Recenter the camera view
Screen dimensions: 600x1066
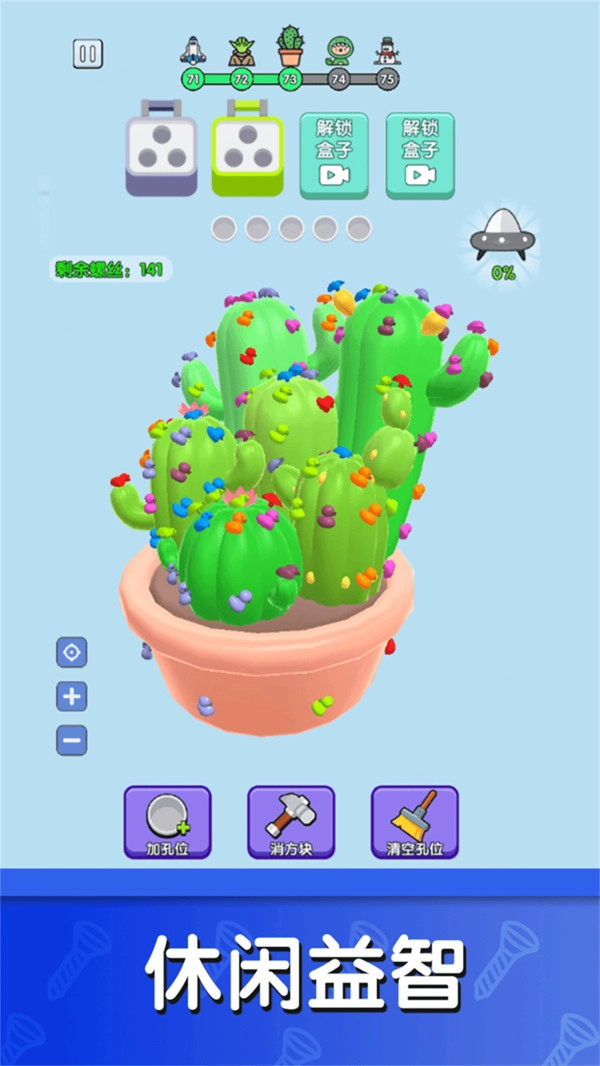click(71, 653)
